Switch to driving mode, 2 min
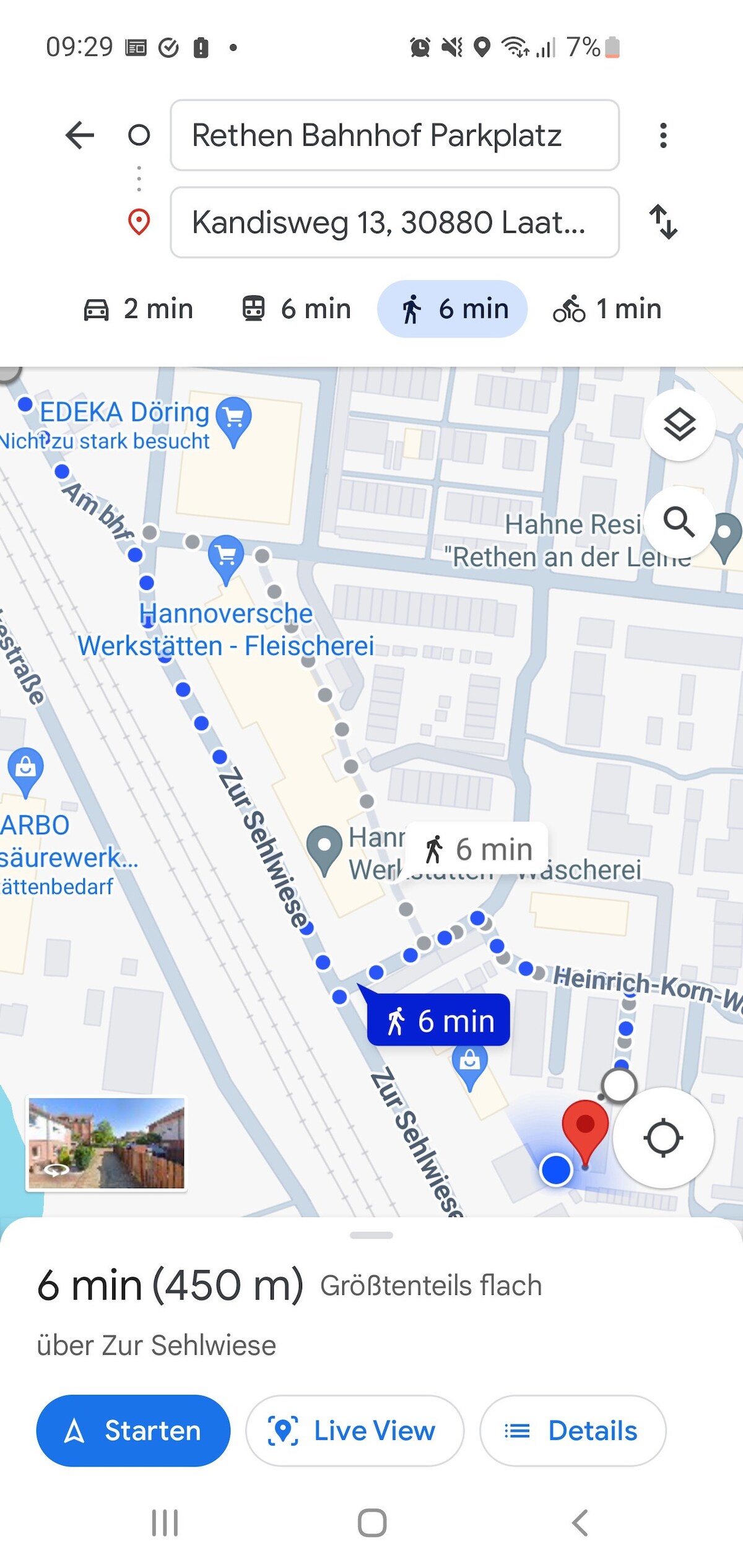This screenshot has width=743, height=1568. 139,309
